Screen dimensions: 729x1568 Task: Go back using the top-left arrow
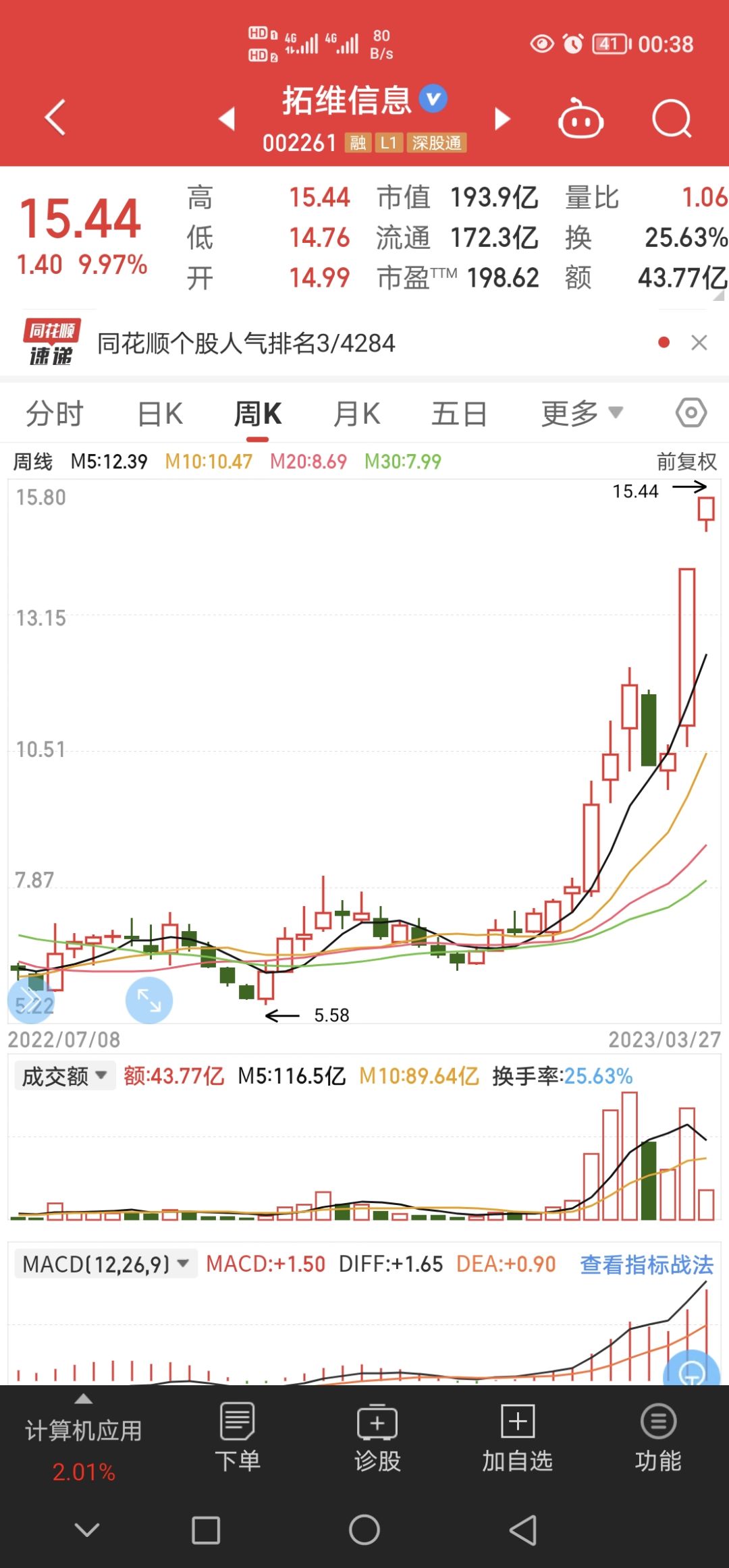(x=55, y=117)
